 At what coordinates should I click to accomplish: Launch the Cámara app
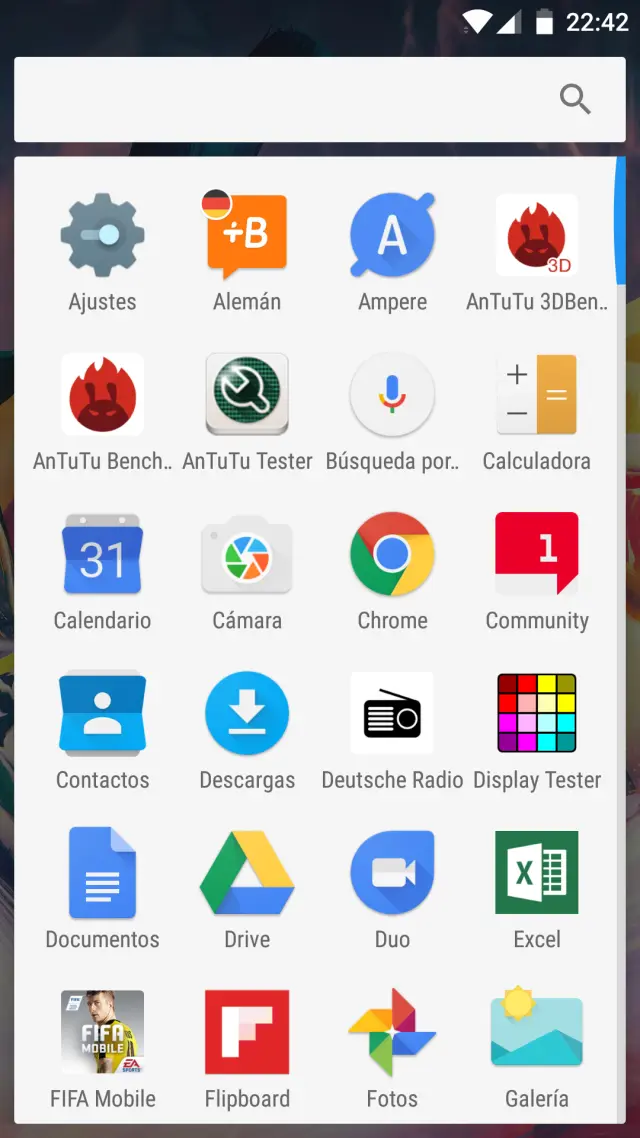point(247,555)
